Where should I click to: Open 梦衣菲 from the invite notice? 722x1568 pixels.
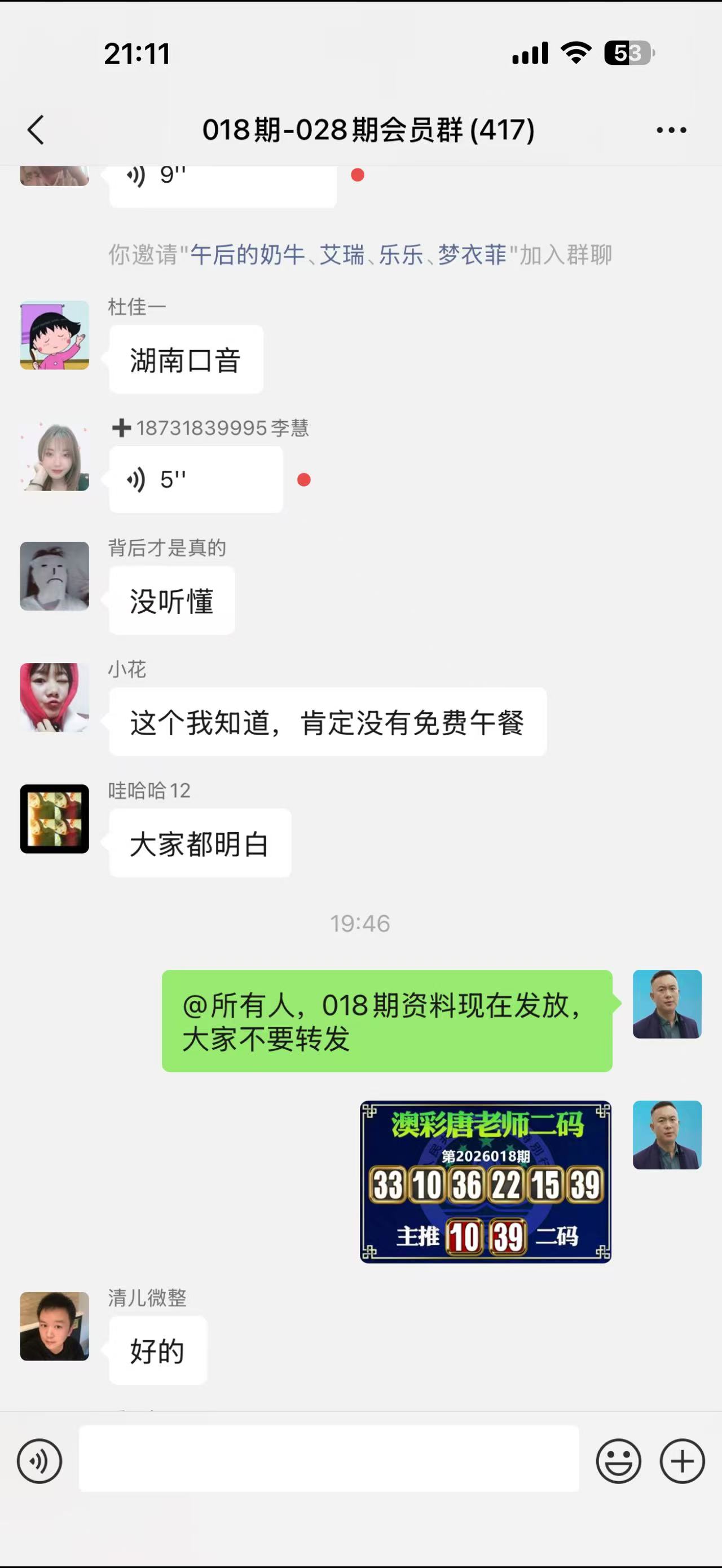point(472,254)
